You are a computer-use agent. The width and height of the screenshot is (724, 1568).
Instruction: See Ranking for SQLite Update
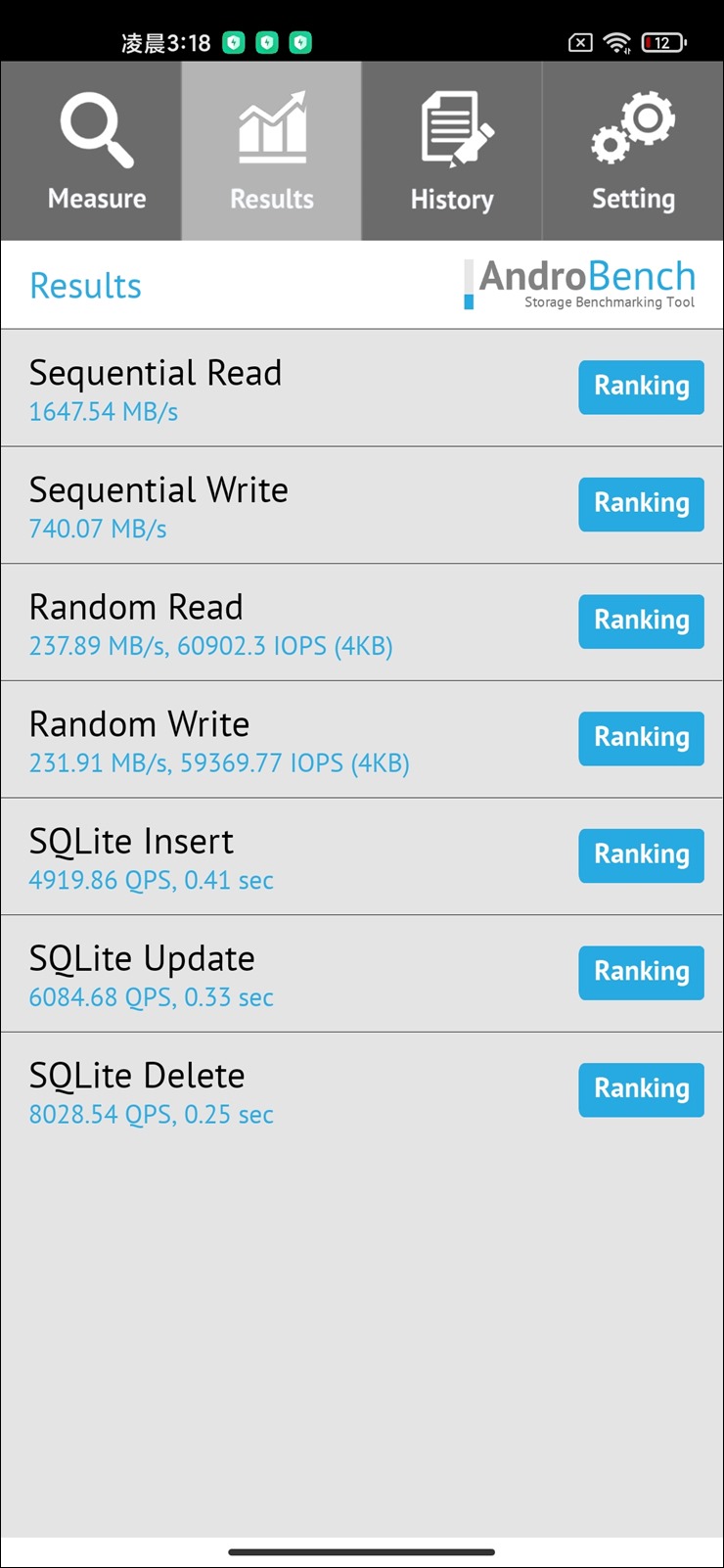coord(641,973)
